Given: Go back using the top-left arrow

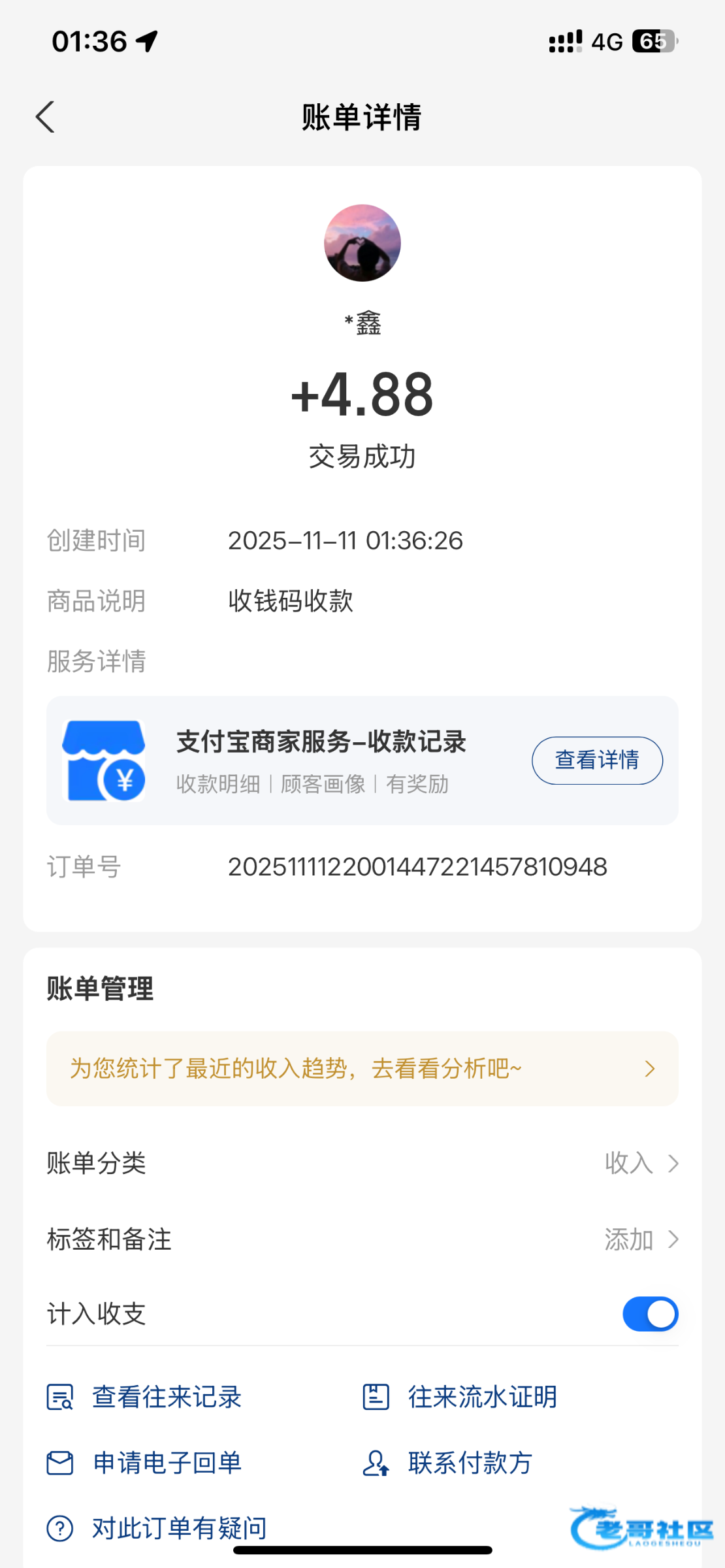Looking at the screenshot, I should (x=46, y=118).
